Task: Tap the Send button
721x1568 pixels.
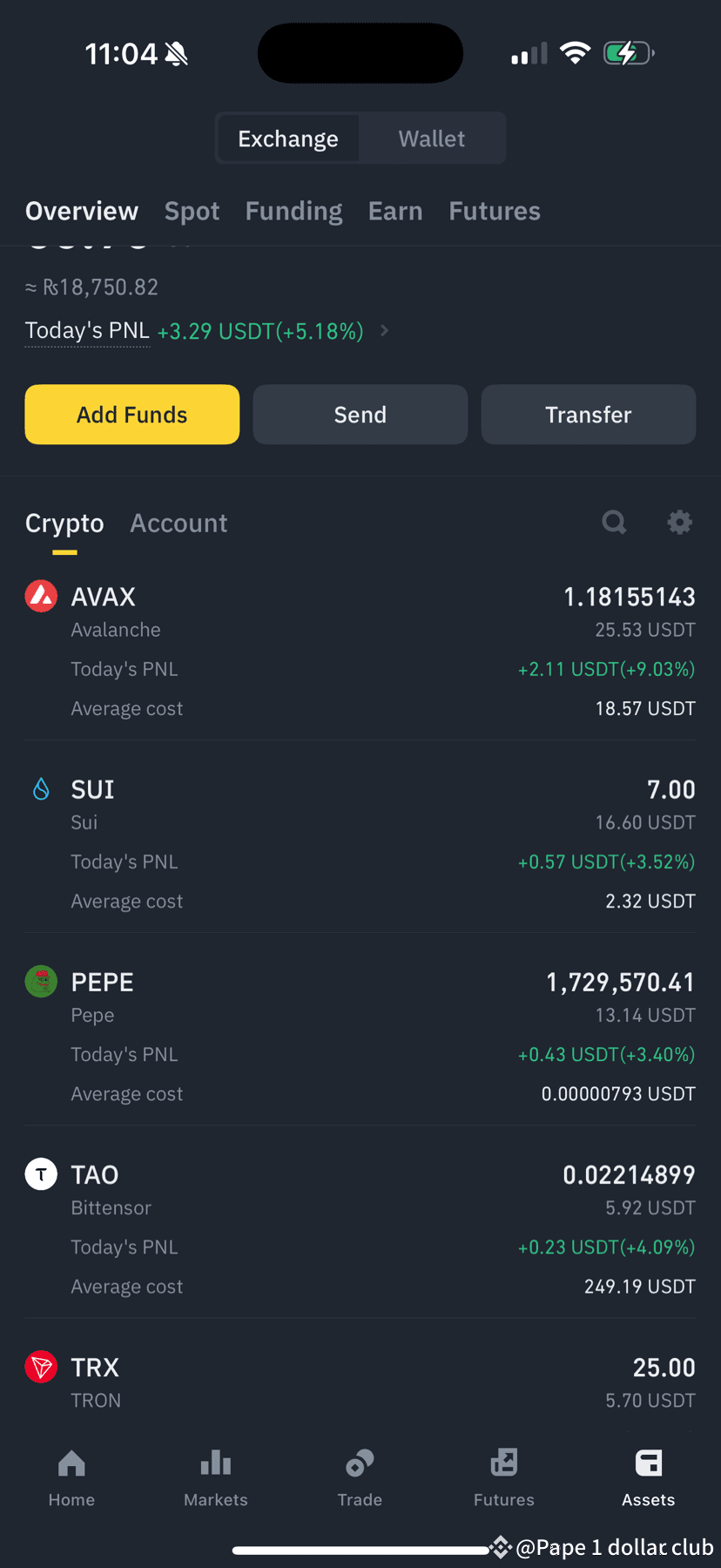Action: pos(360,415)
